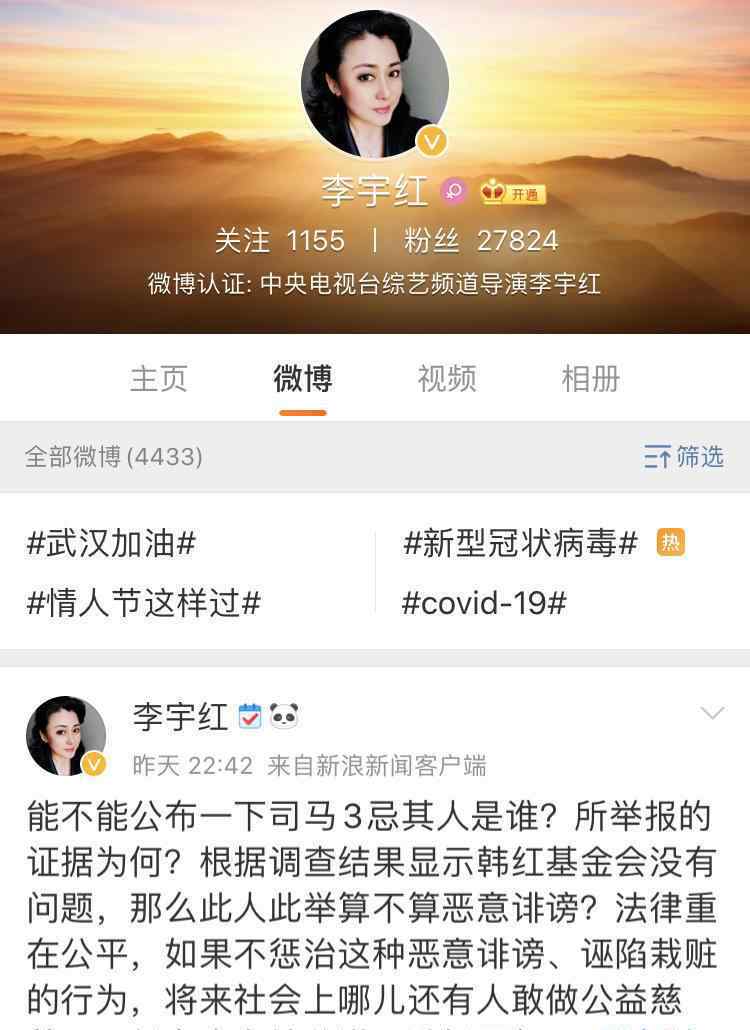Image resolution: width=750 pixels, height=1030 pixels.
Task: Open the 筛选 filter
Action: tap(684, 457)
